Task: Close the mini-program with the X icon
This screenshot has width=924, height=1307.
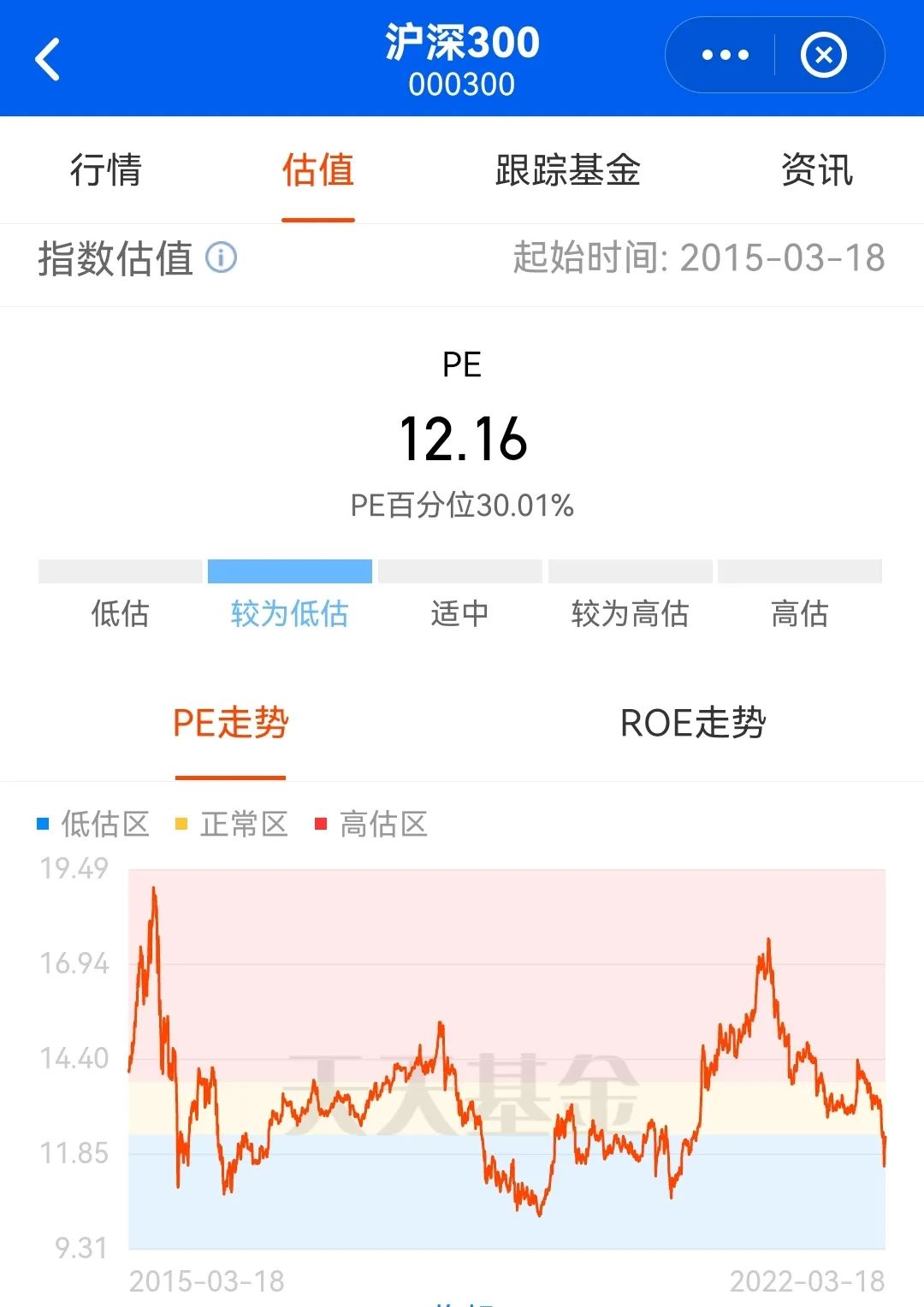Action: 823,56
